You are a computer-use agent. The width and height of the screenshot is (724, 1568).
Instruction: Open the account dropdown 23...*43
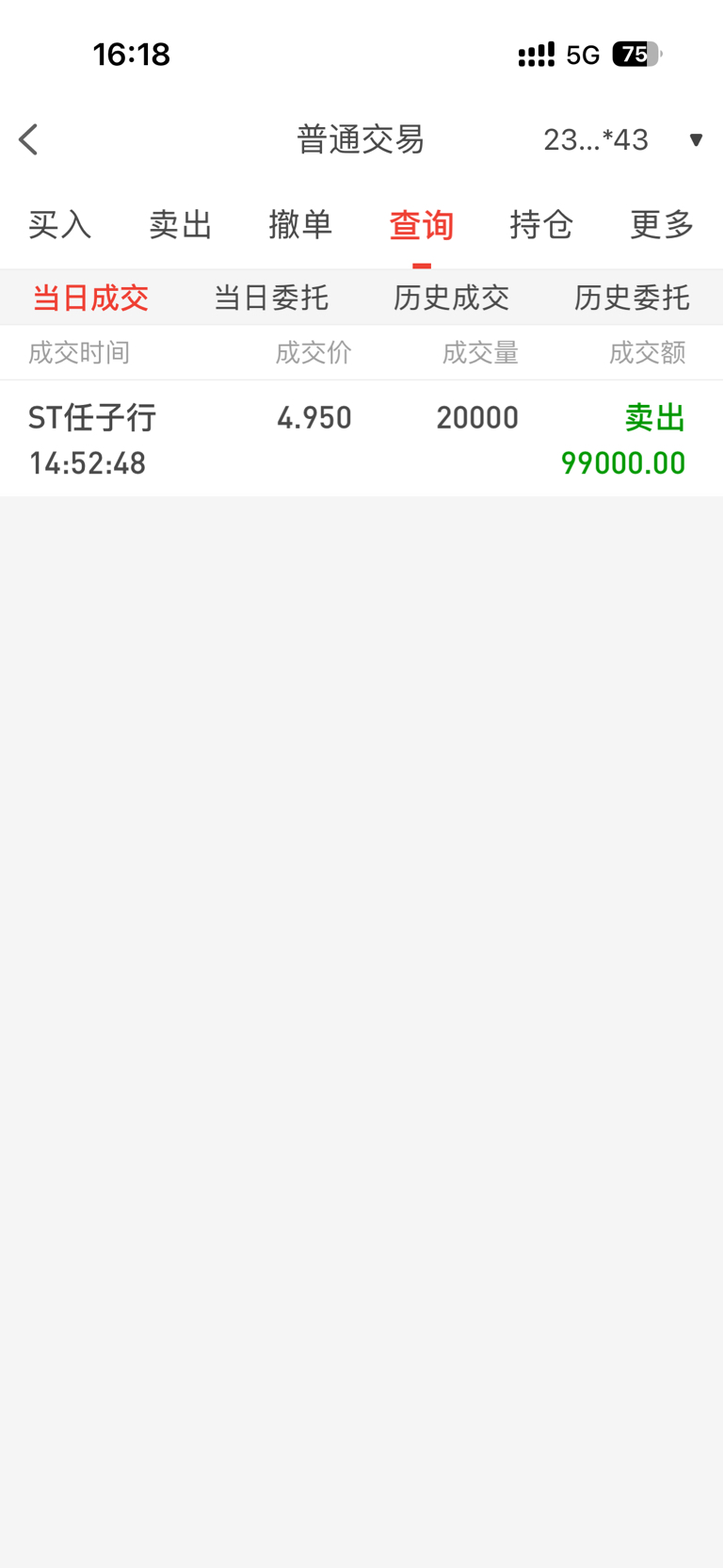(x=621, y=139)
